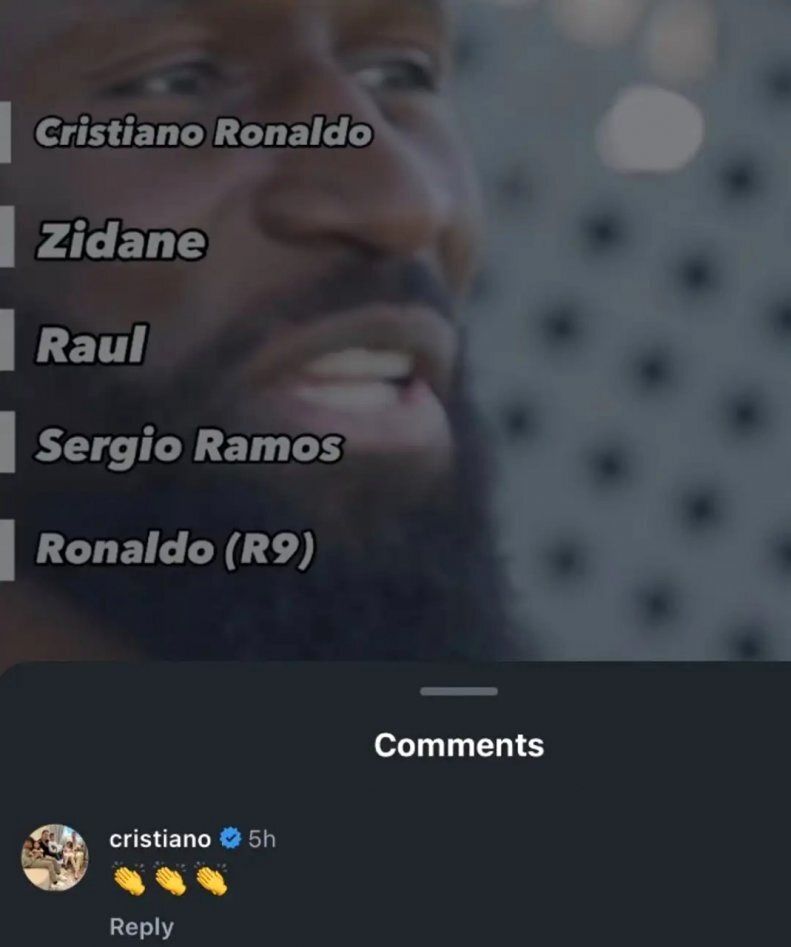Viewport: 791px width, 947px height.
Task: Tap the comments sheet handle bar
Action: click(458, 691)
